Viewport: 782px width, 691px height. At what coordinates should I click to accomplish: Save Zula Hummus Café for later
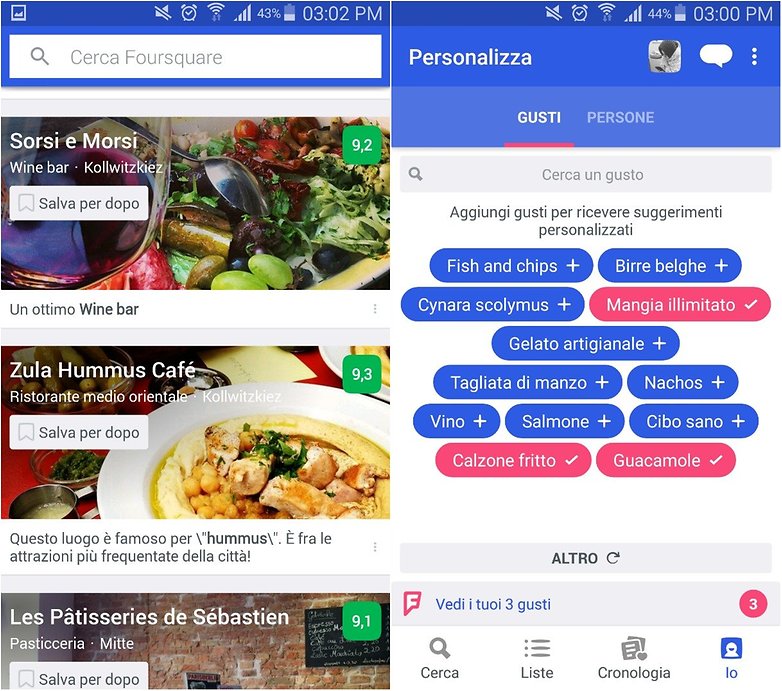tap(79, 432)
